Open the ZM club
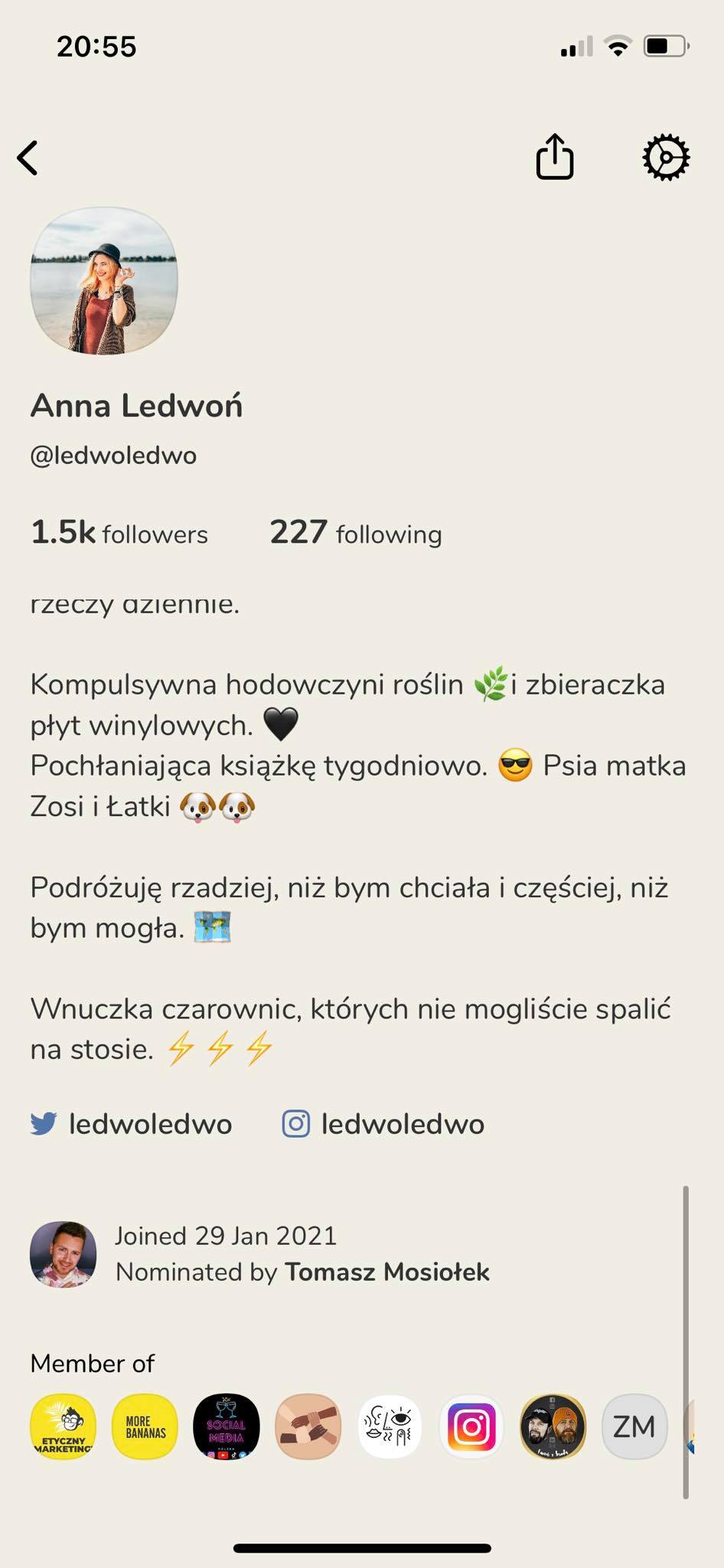 coord(634,1426)
